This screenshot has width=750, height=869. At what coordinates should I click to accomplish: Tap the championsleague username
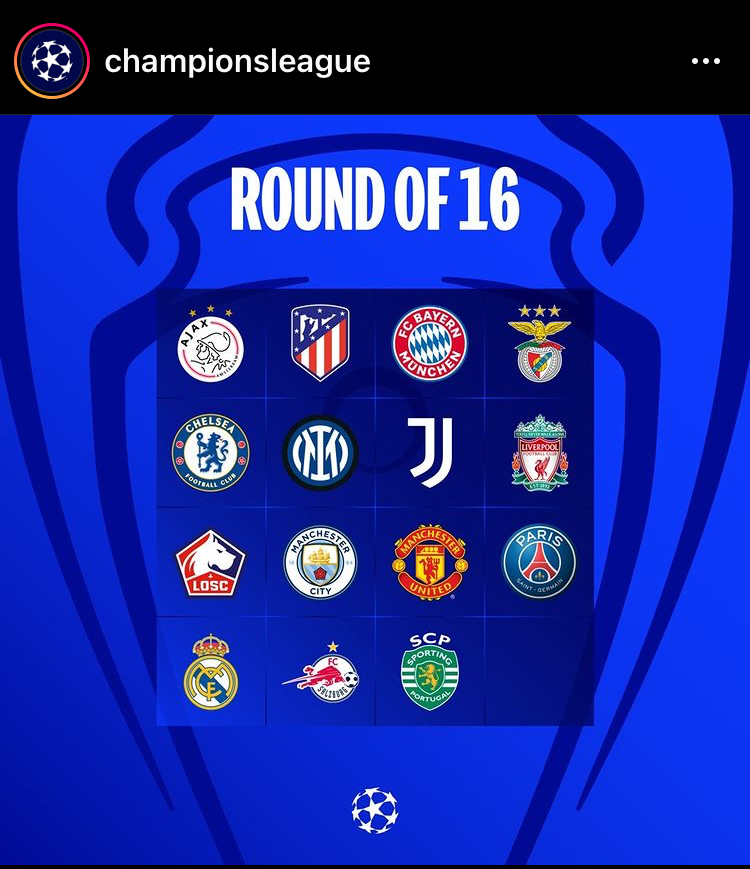(237, 61)
